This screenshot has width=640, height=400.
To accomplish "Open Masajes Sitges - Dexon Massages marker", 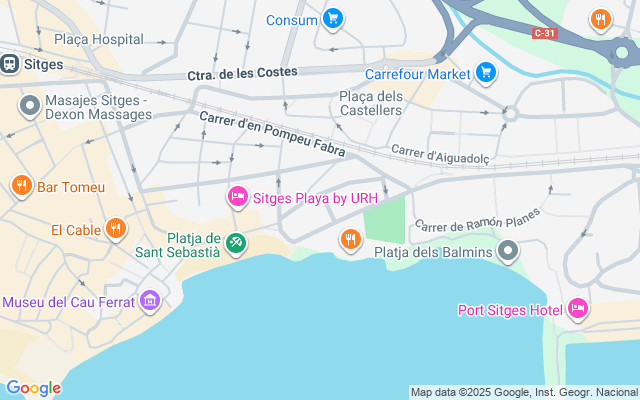I will (29, 104).
